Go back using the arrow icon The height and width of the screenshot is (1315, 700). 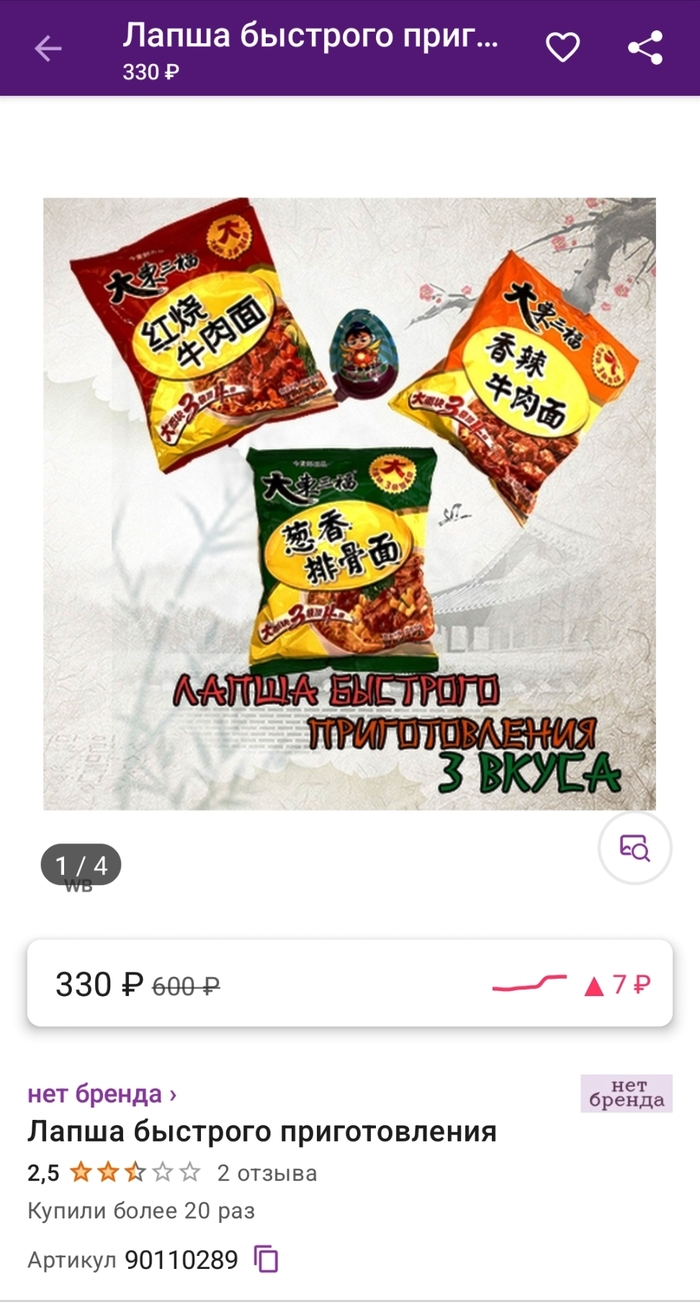[x=47, y=48]
